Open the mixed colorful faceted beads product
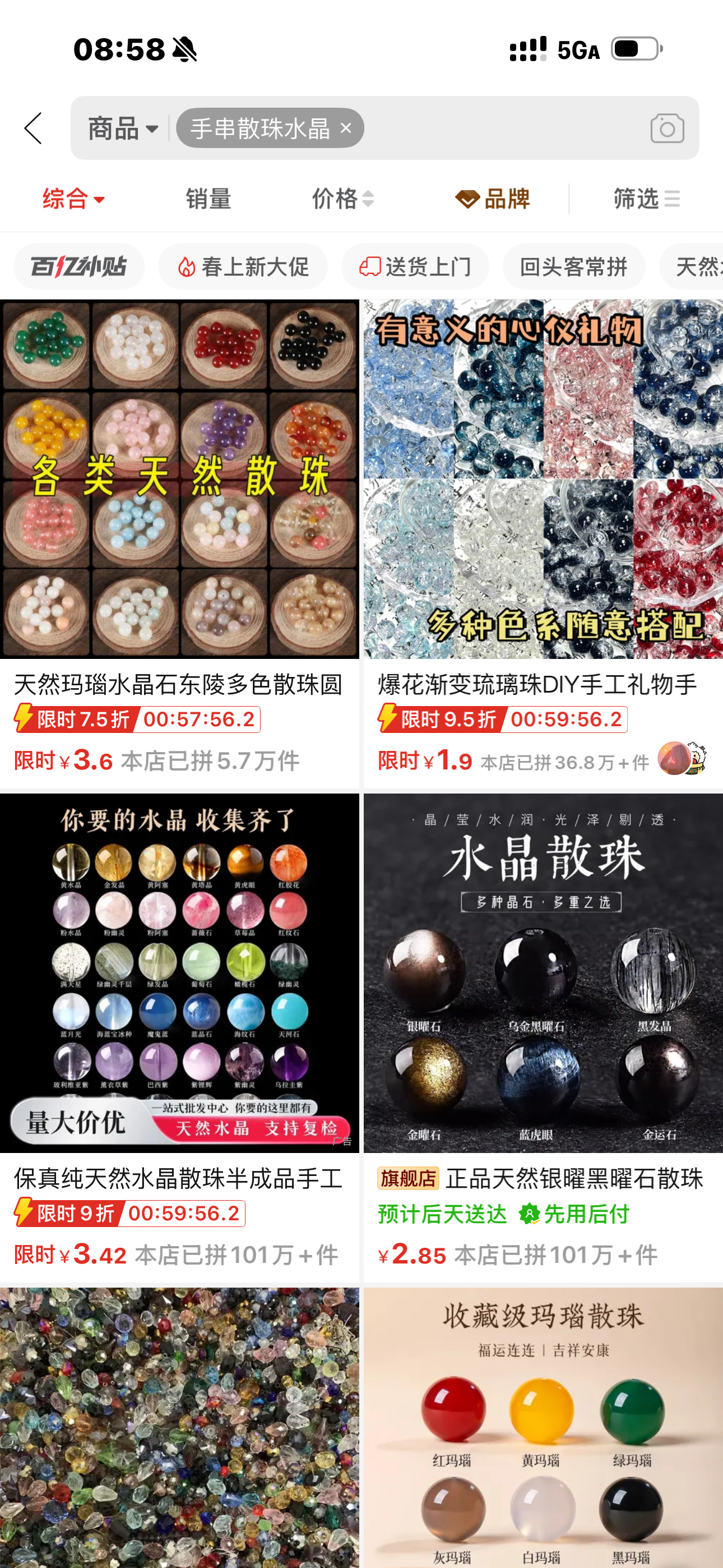Viewport: 723px width, 1568px height. (179, 1427)
